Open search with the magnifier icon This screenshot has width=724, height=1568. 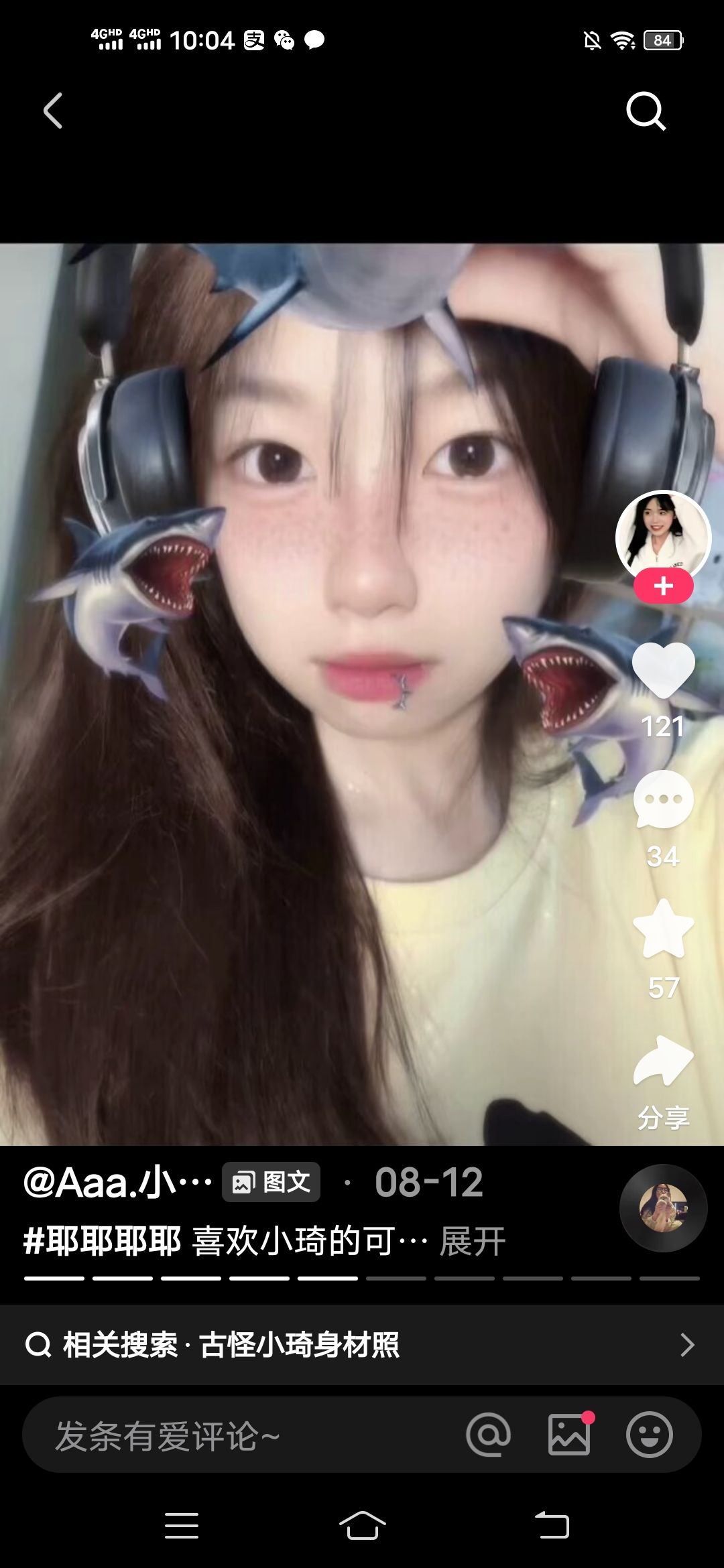click(x=646, y=111)
